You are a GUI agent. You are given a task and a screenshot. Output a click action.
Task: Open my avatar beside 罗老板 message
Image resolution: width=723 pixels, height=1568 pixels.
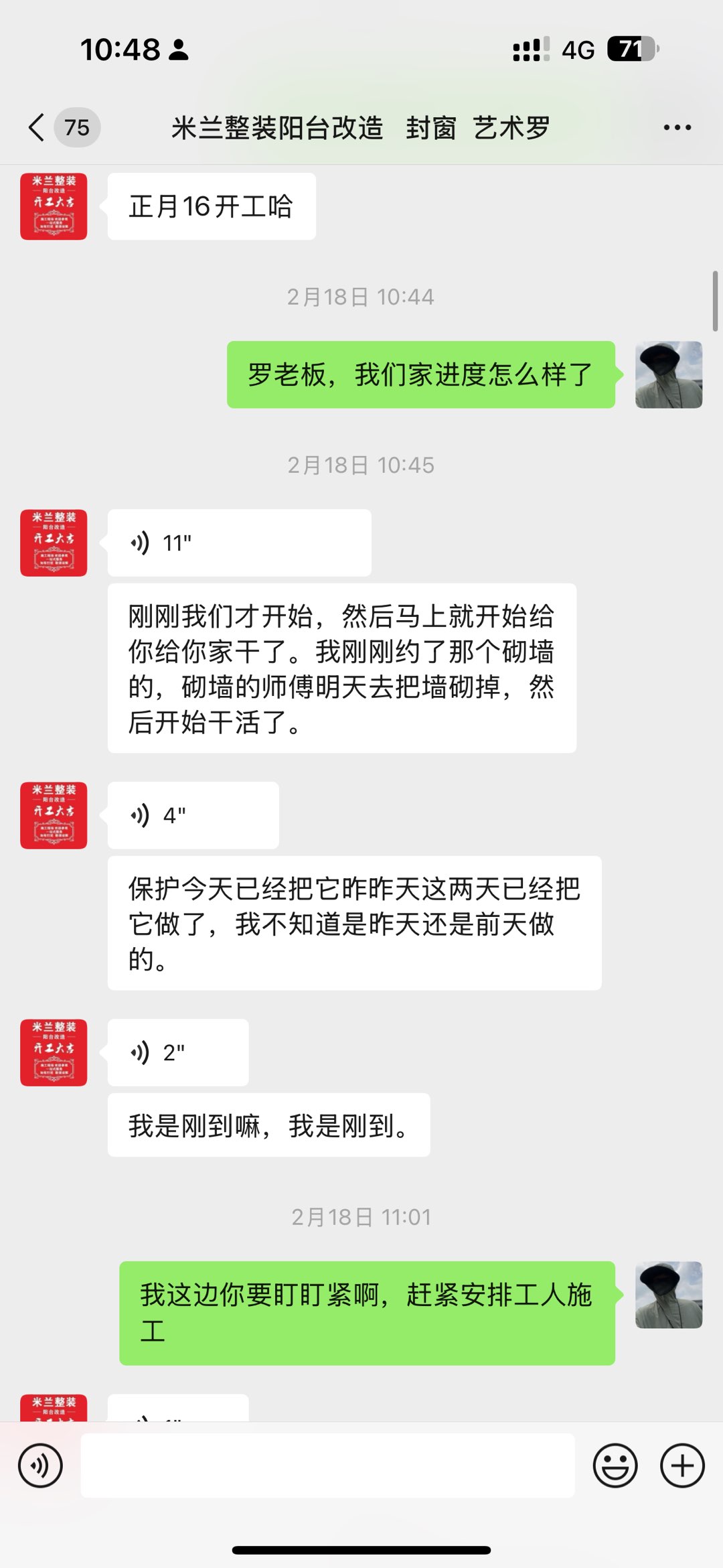[668, 374]
